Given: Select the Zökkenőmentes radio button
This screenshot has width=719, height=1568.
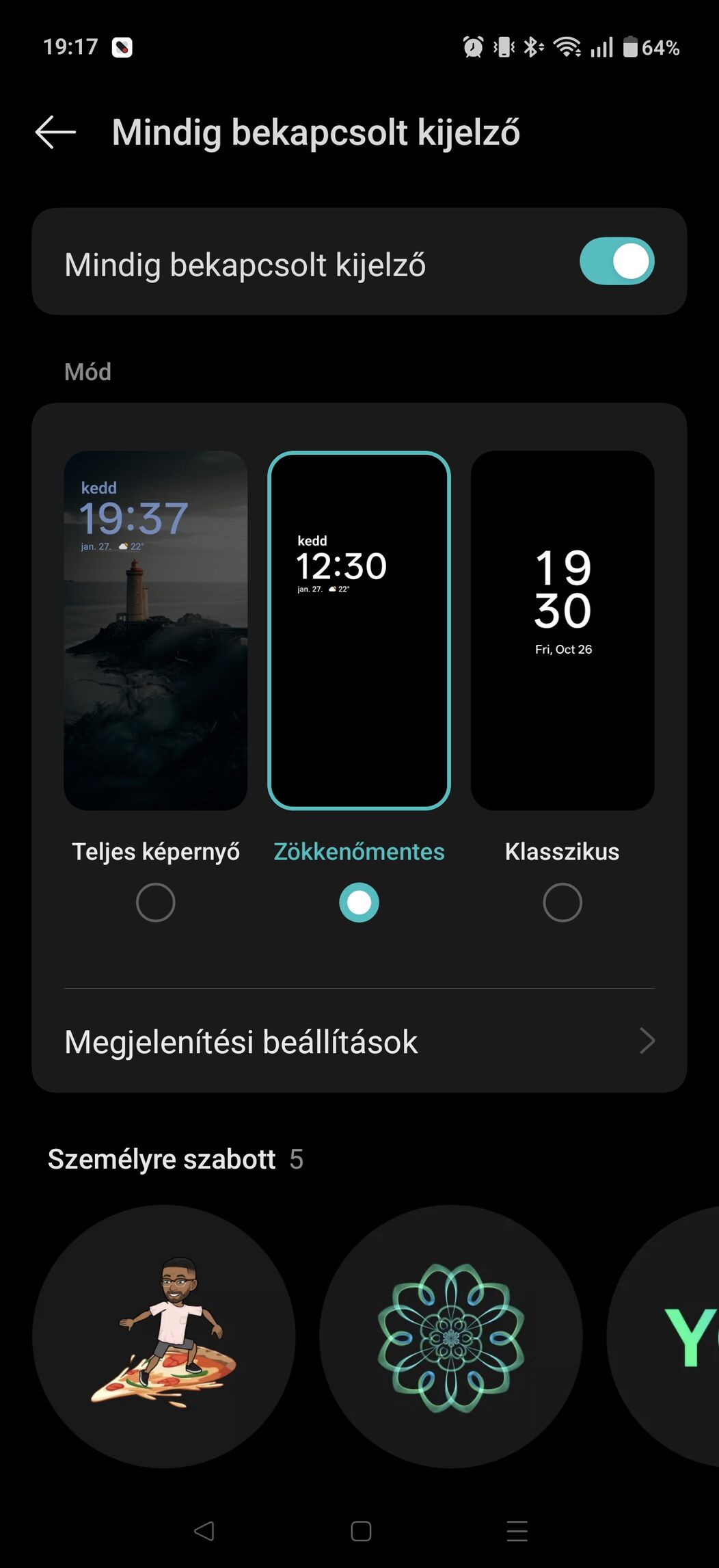Looking at the screenshot, I should [359, 903].
